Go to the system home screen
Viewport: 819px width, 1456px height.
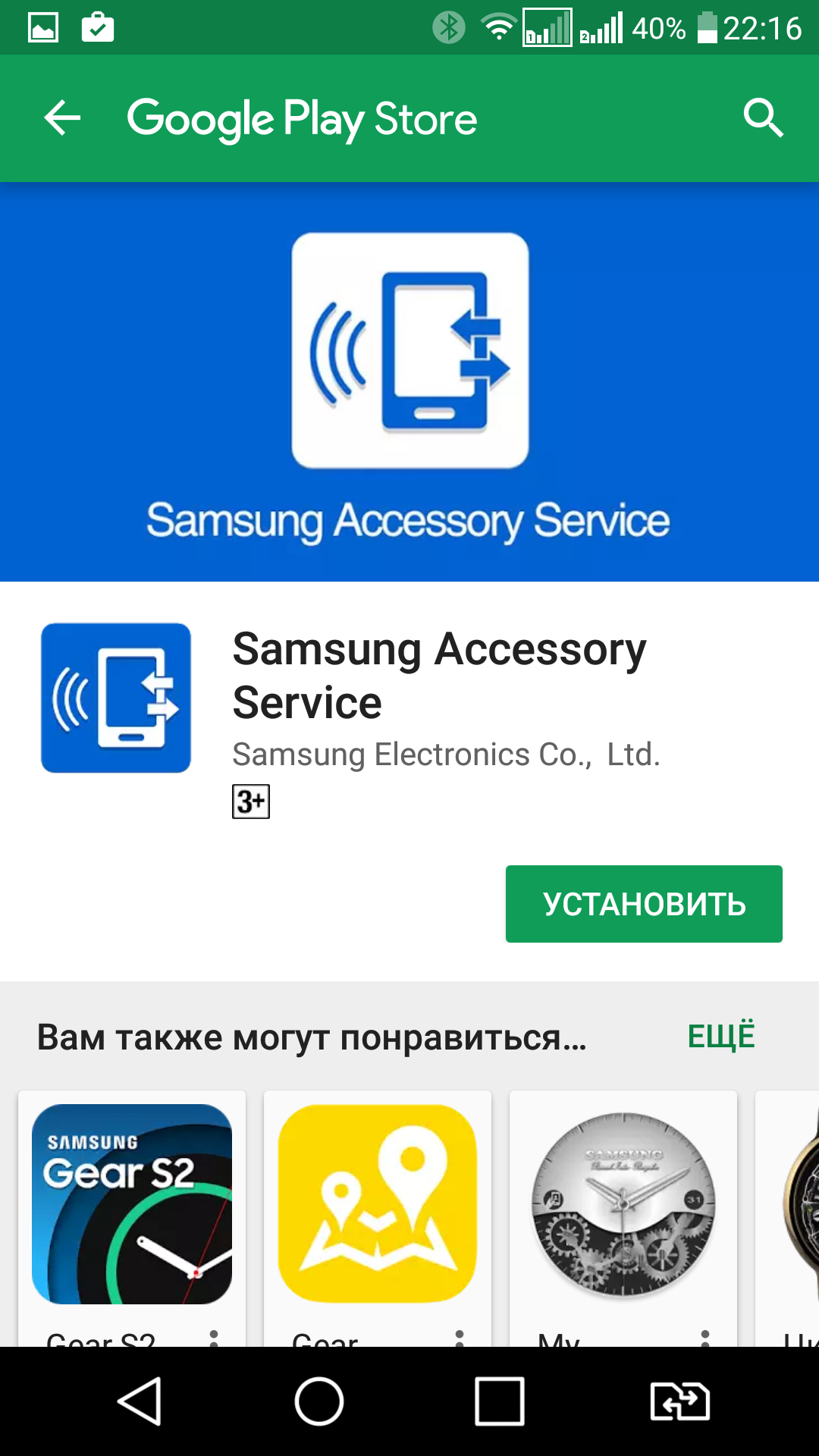(319, 1401)
